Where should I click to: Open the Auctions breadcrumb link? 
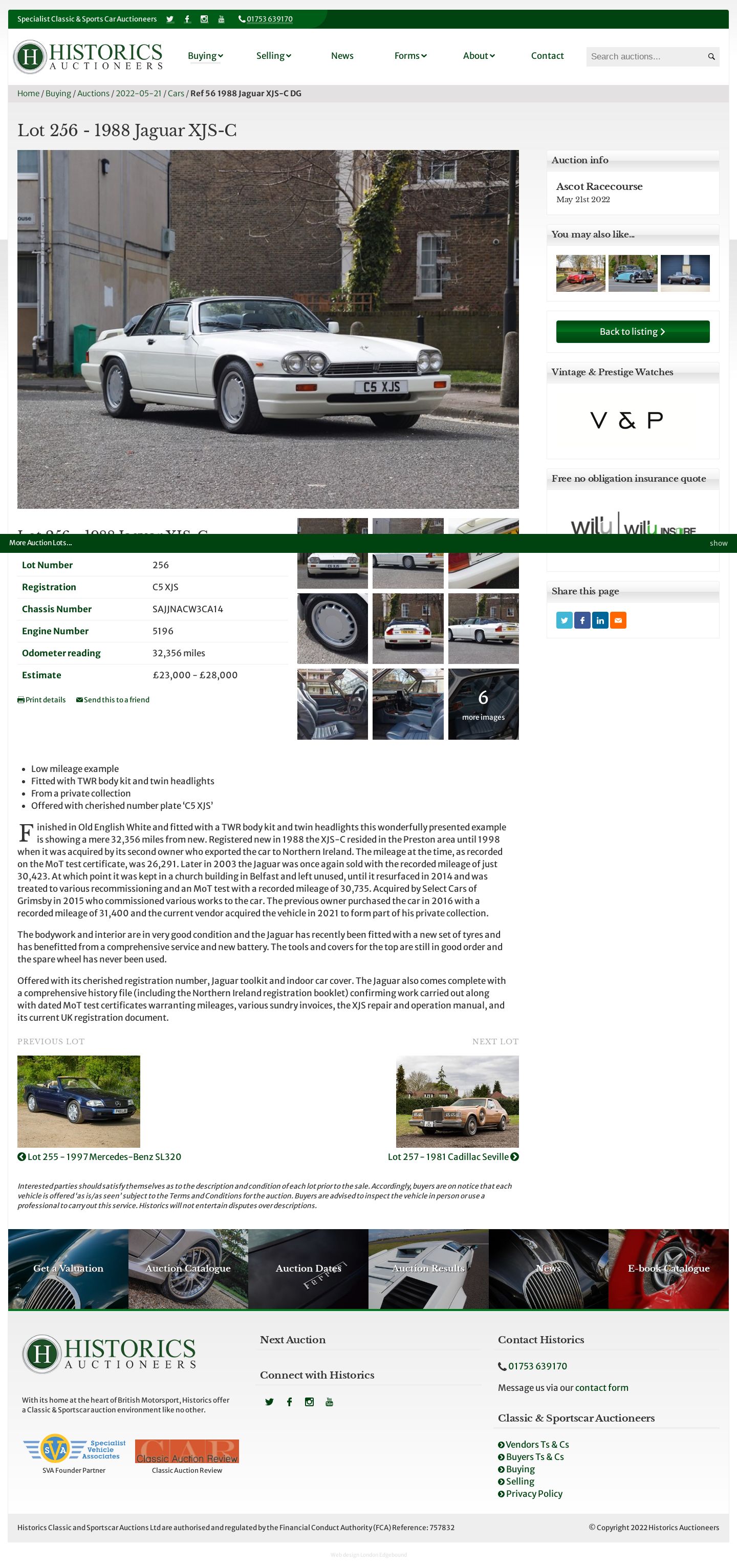point(93,94)
